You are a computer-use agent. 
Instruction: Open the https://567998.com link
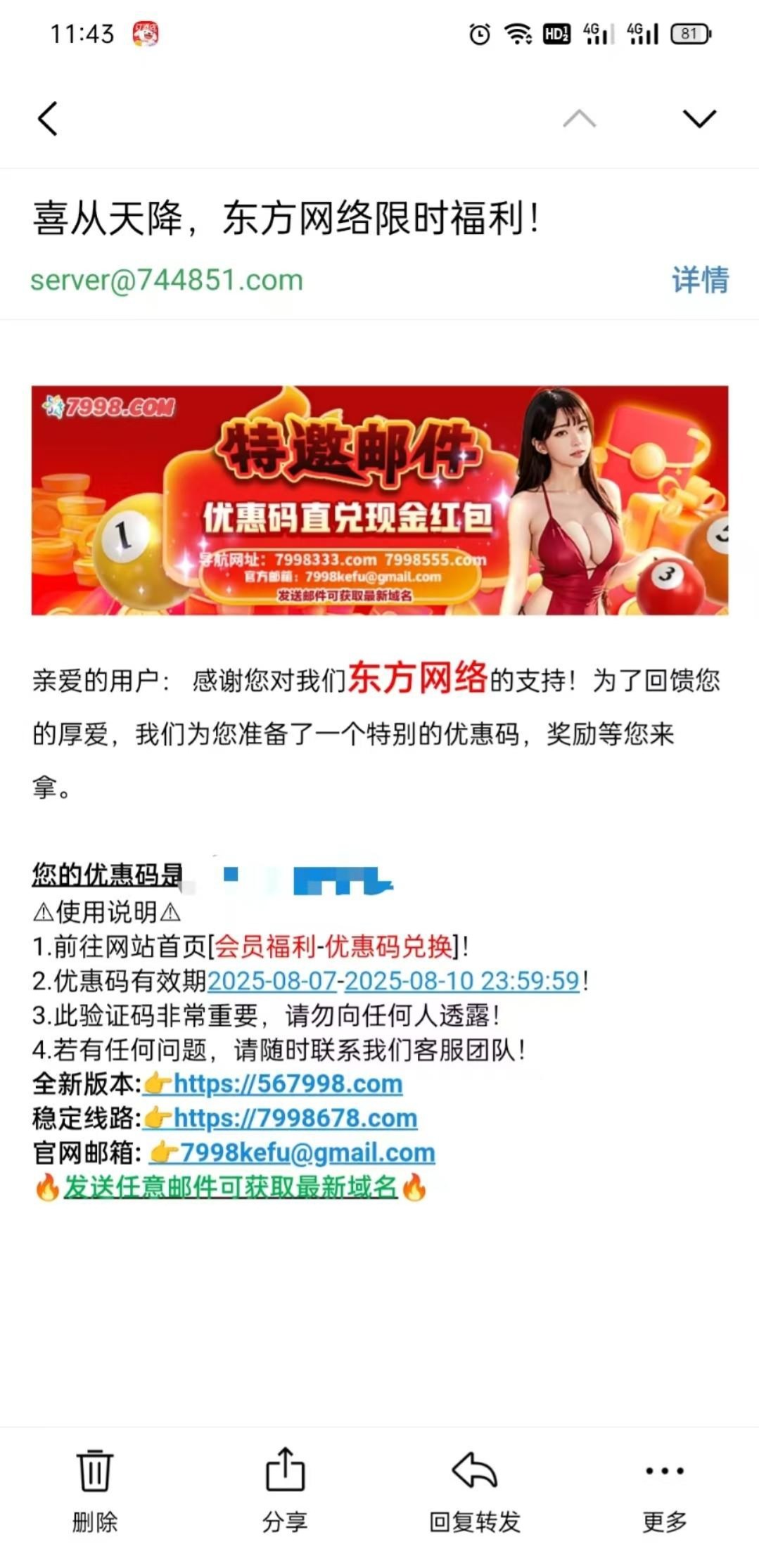[x=287, y=1084]
